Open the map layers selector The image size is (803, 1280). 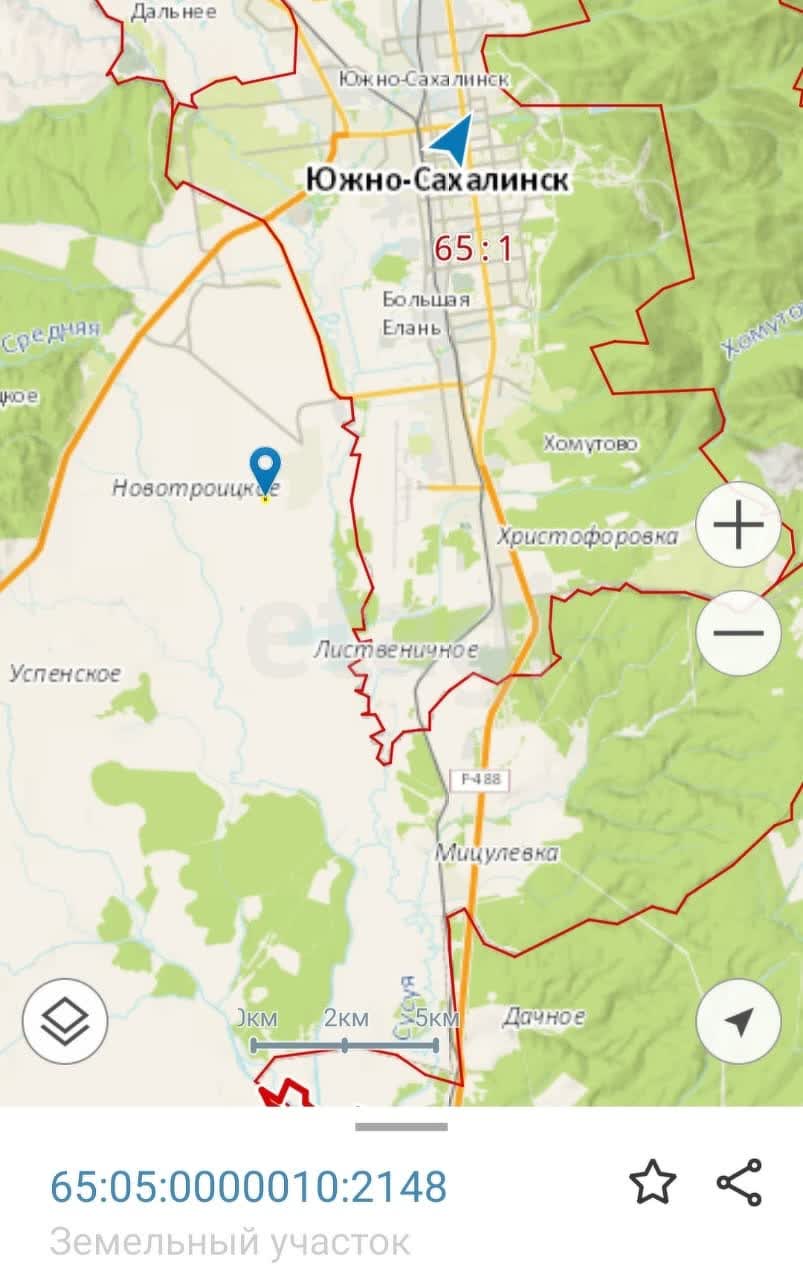(65, 1020)
